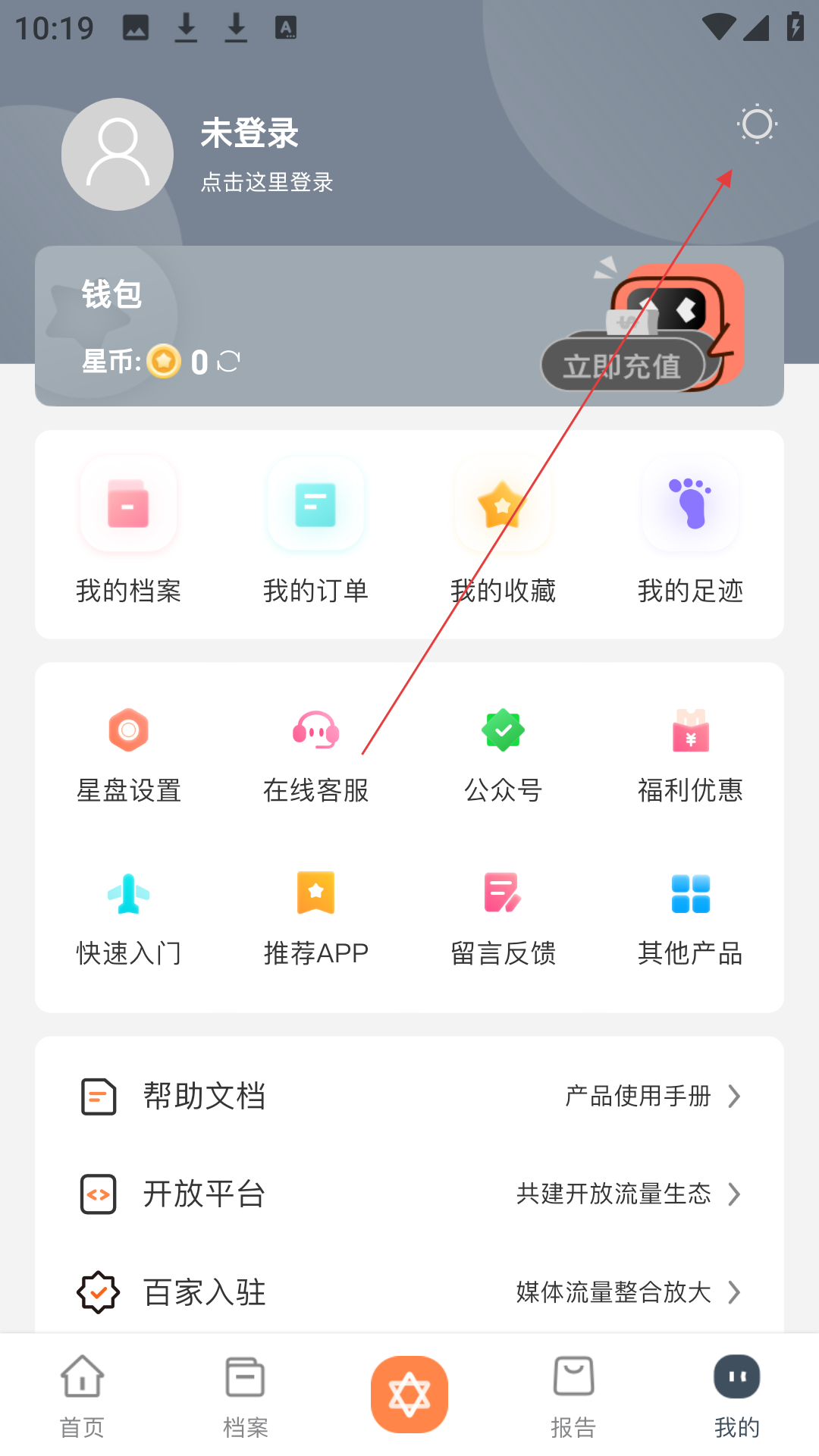Switch to the 首页 tab
Viewport: 819px width, 1456px height.
tap(82, 1395)
